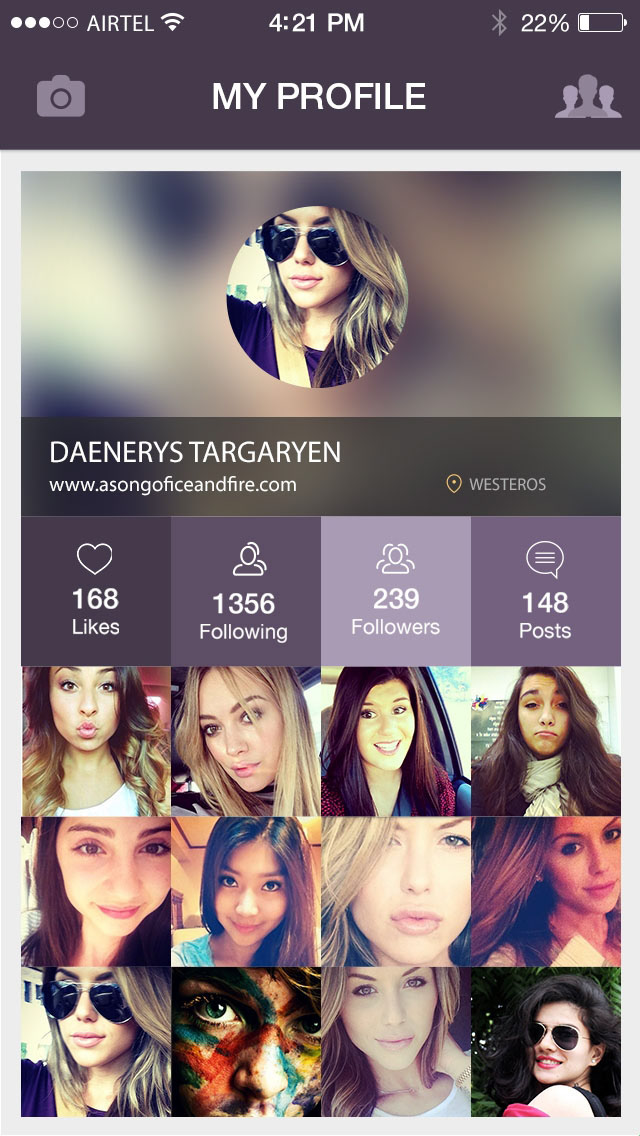
Task: Open photo of woman with white scarf
Action: 546,741
